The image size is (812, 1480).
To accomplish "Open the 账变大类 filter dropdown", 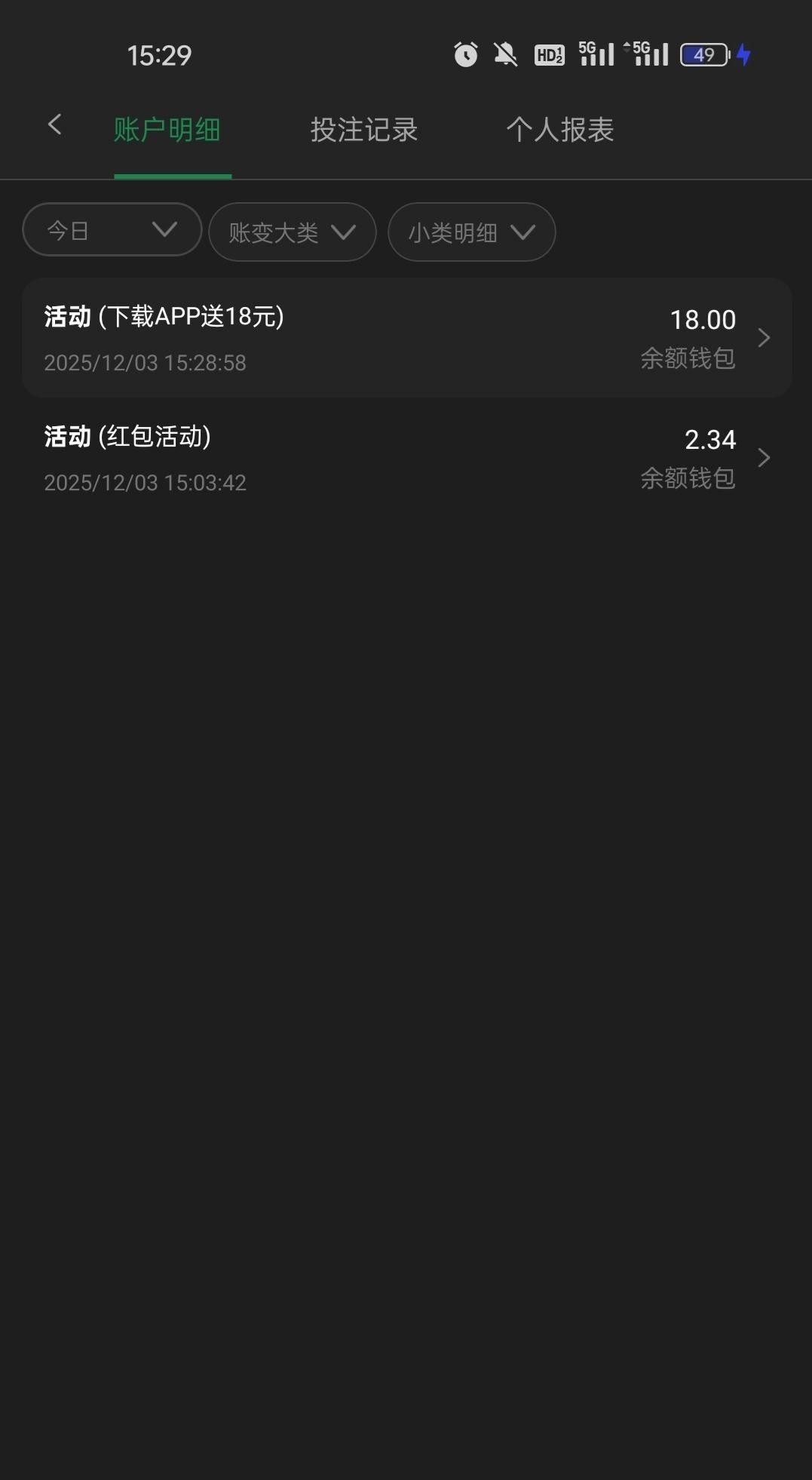I will [292, 232].
